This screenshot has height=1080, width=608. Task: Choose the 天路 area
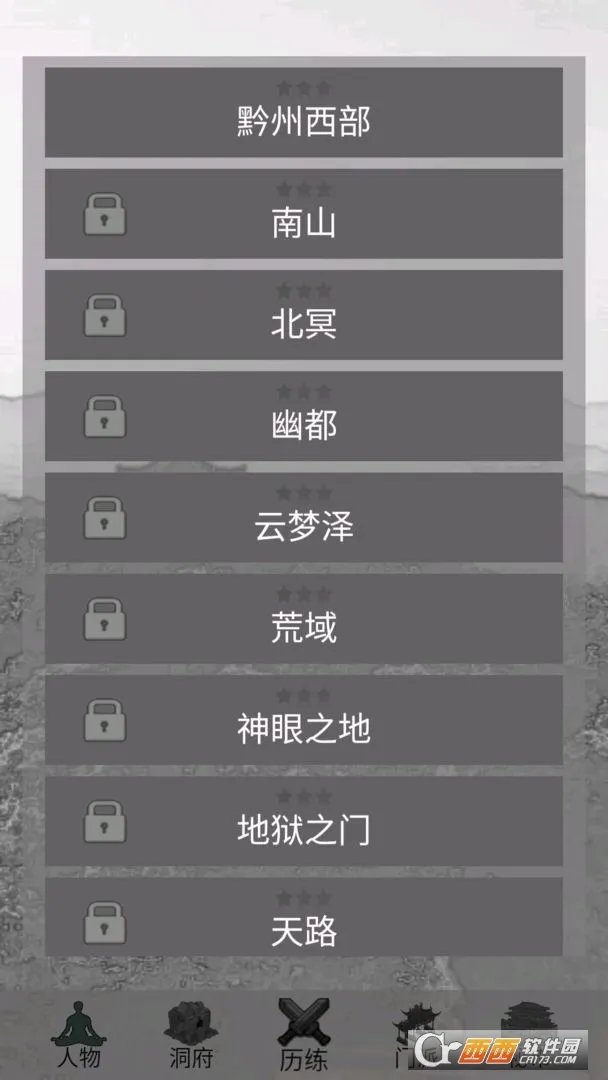304,922
